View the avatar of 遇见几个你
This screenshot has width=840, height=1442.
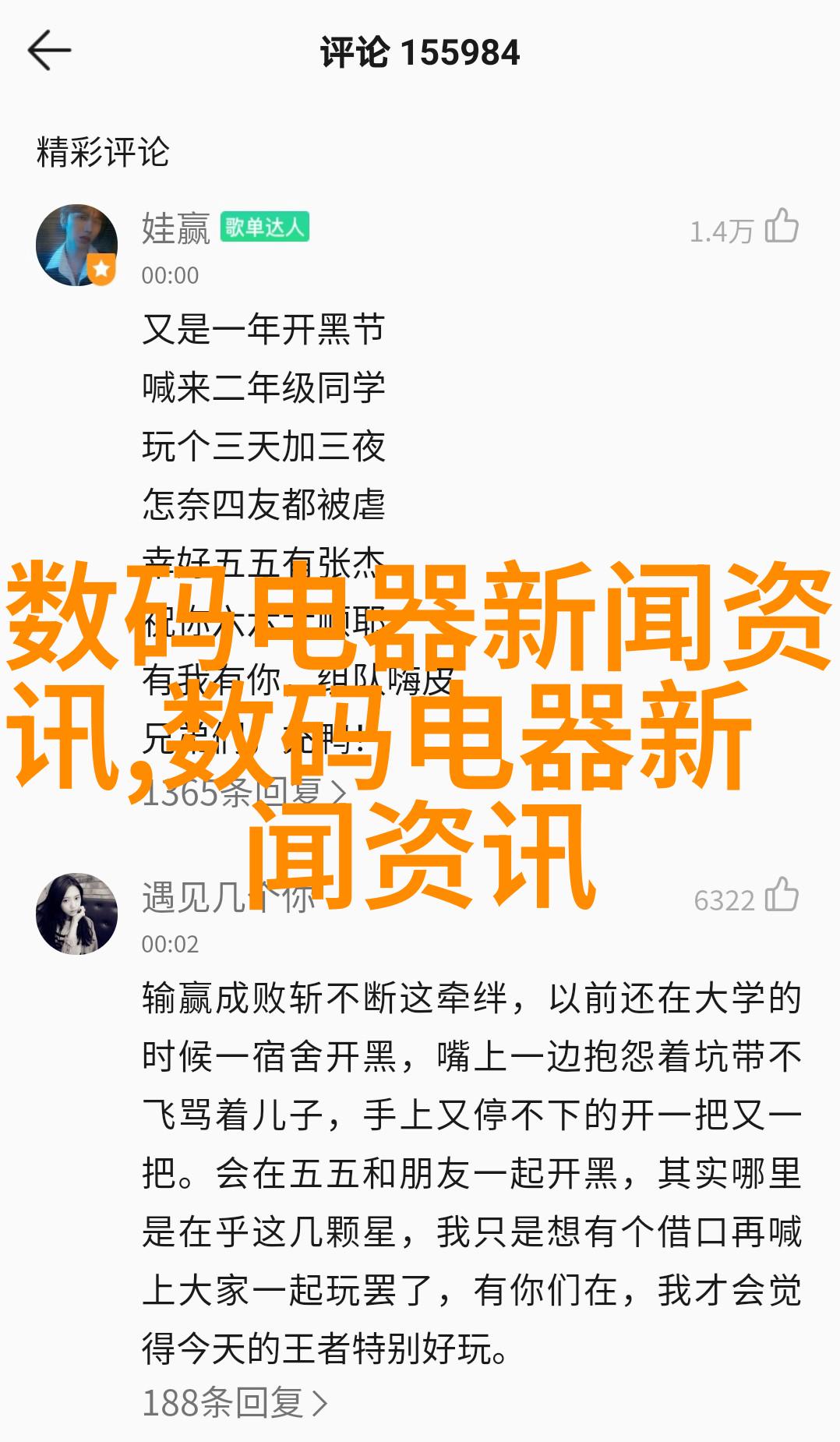tap(76, 914)
